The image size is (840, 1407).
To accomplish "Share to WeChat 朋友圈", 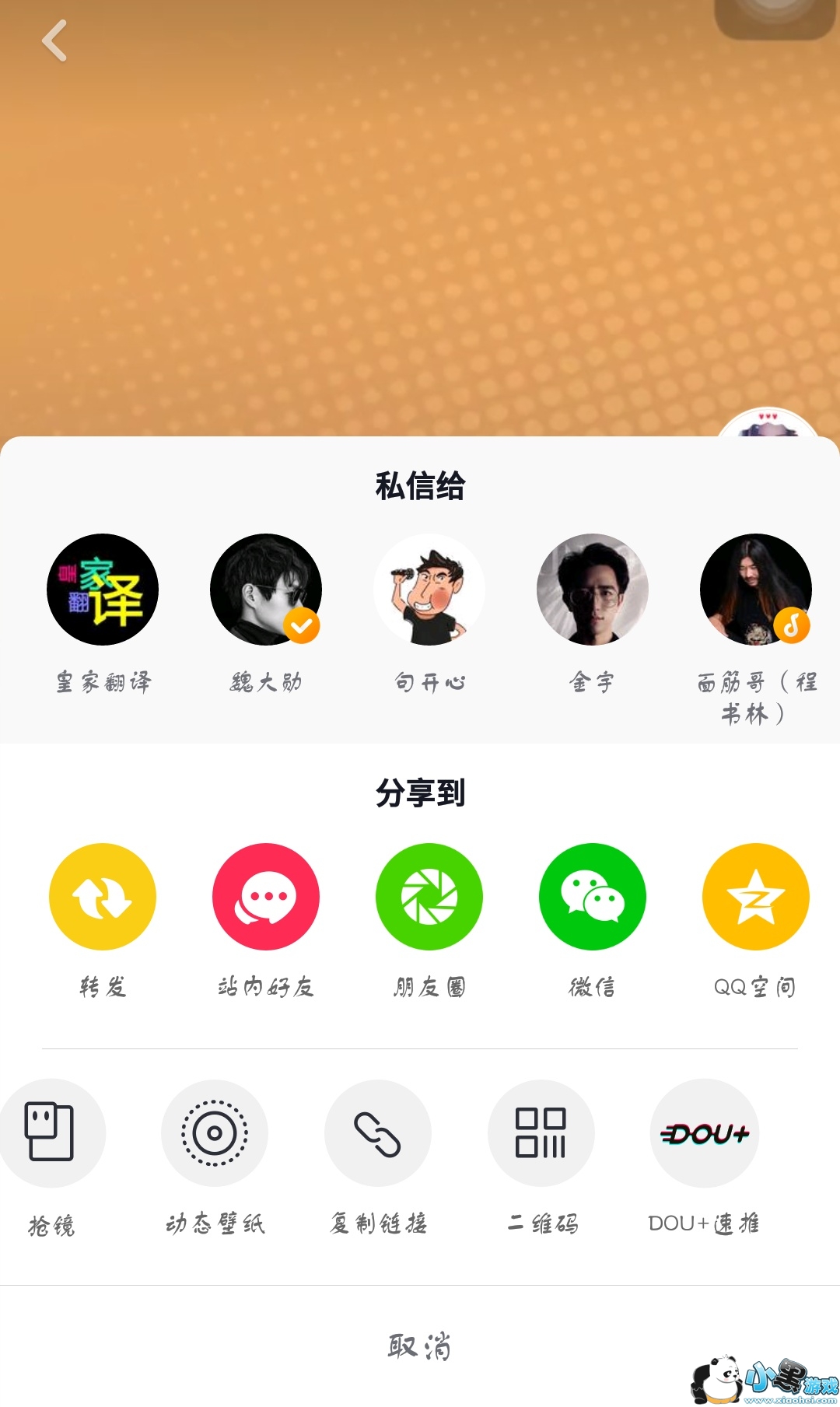I will click(x=429, y=897).
